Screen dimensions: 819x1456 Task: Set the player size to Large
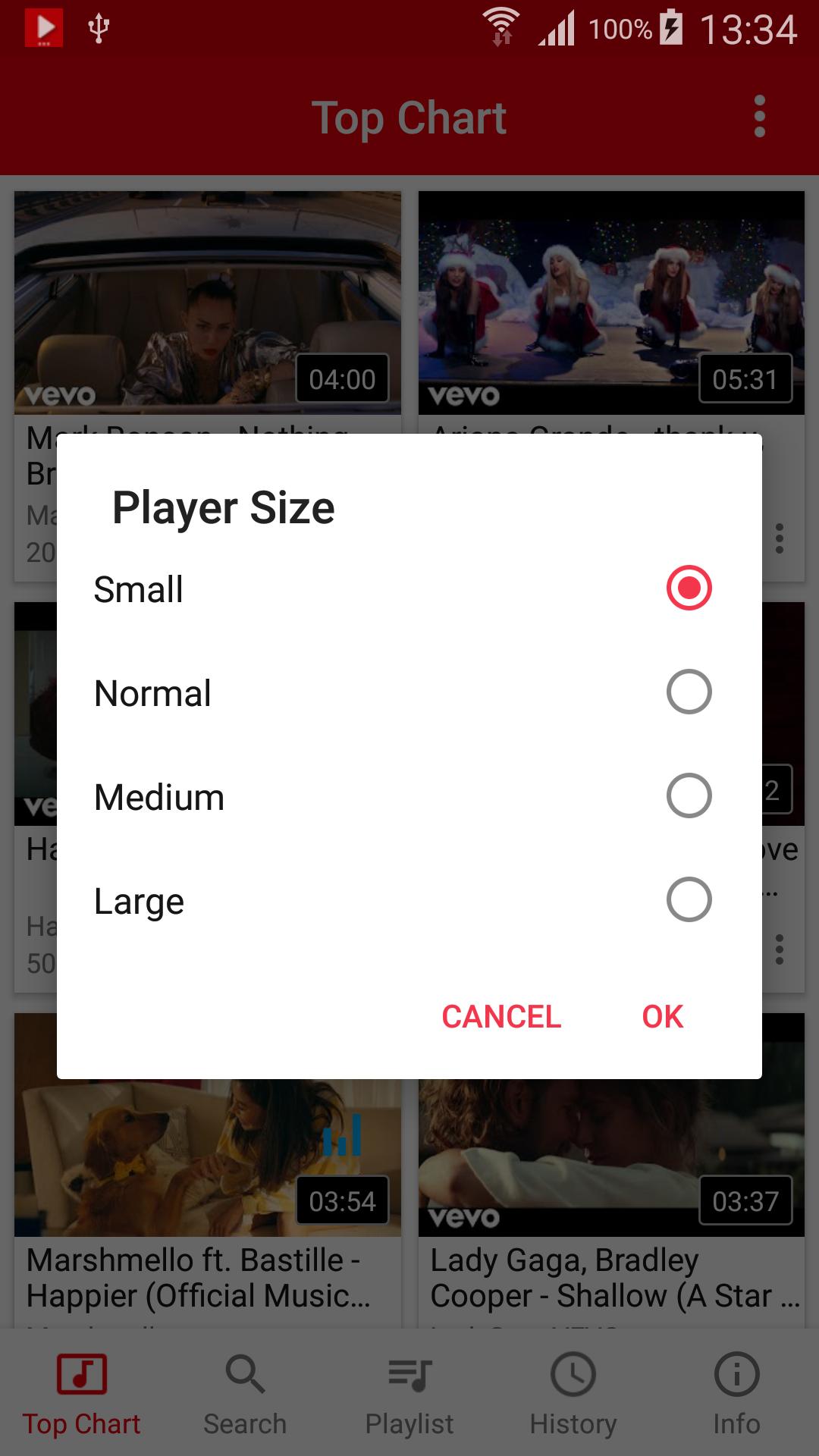[x=688, y=900]
